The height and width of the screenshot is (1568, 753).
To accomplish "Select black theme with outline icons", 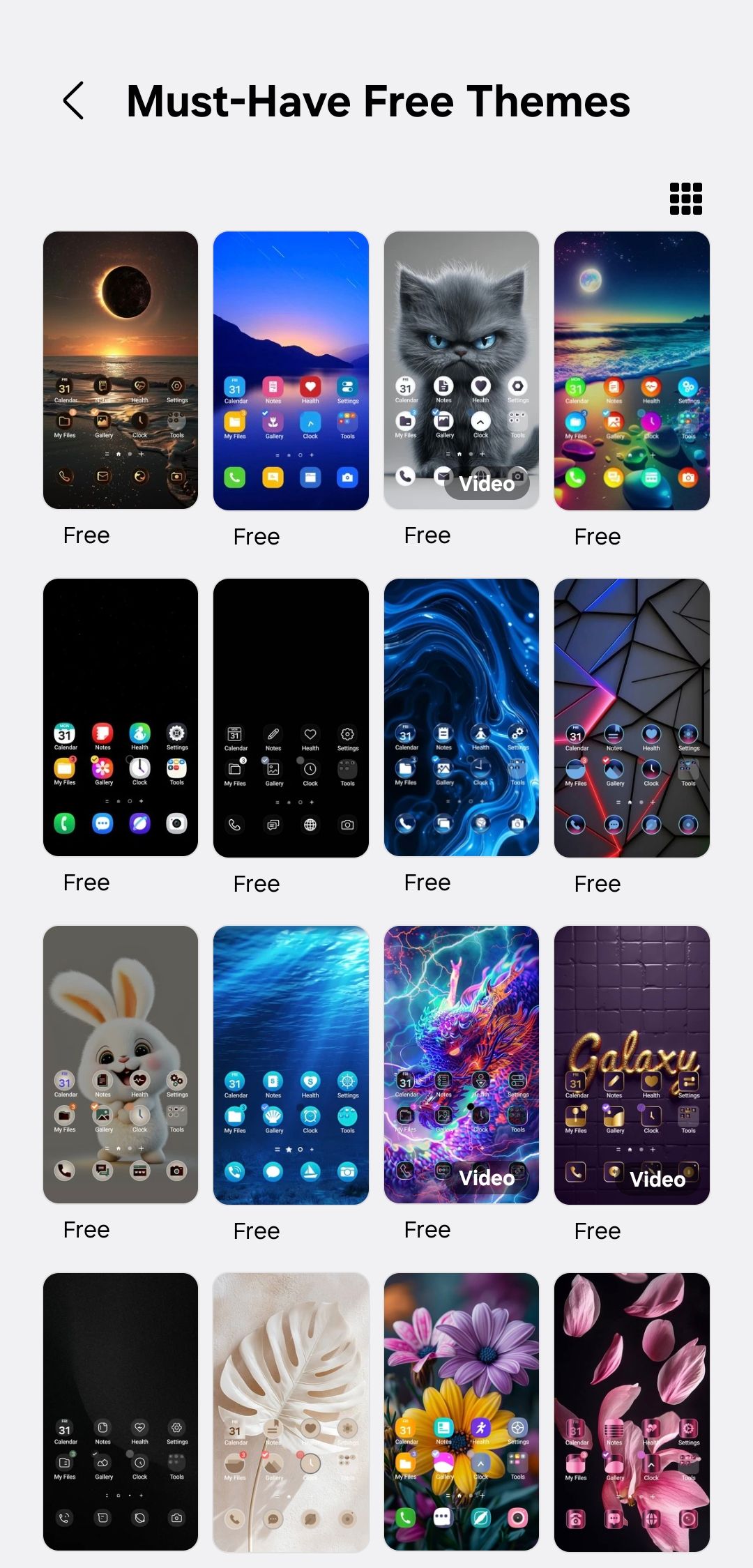I will (291, 717).
